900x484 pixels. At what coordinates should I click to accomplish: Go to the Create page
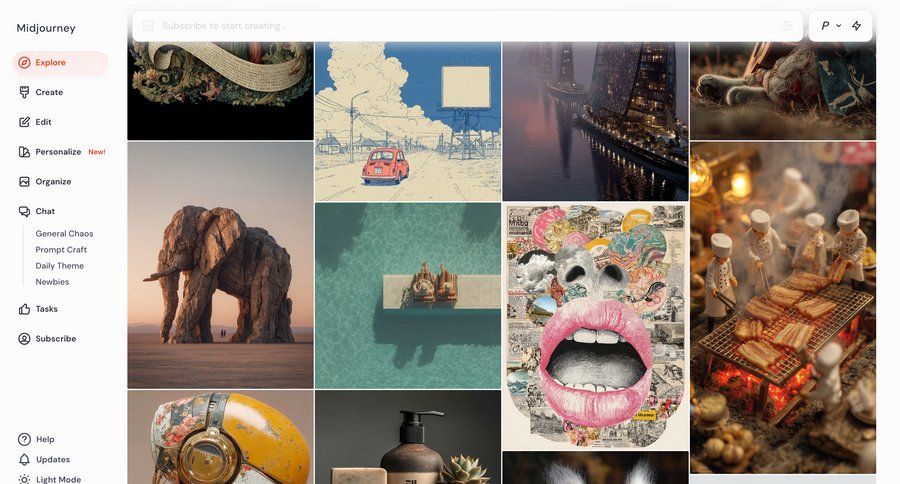click(x=48, y=92)
